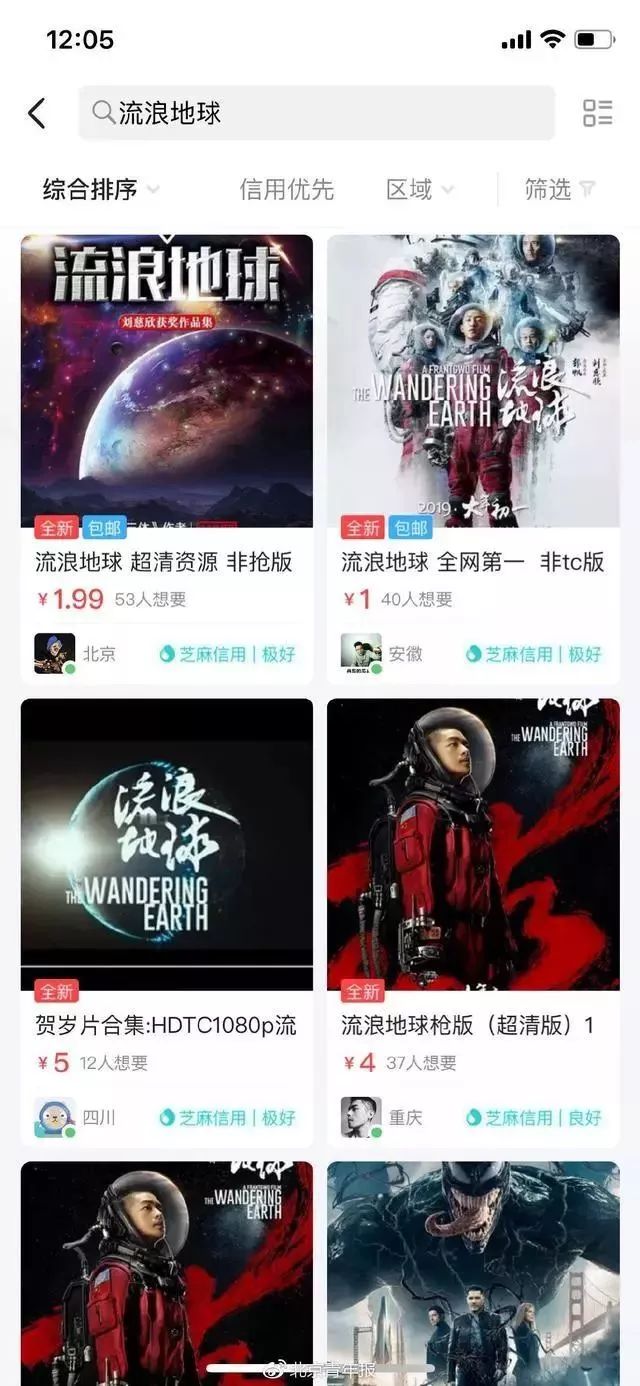Sort results by 信用优先
This screenshot has height=1386, width=640.
(286, 189)
